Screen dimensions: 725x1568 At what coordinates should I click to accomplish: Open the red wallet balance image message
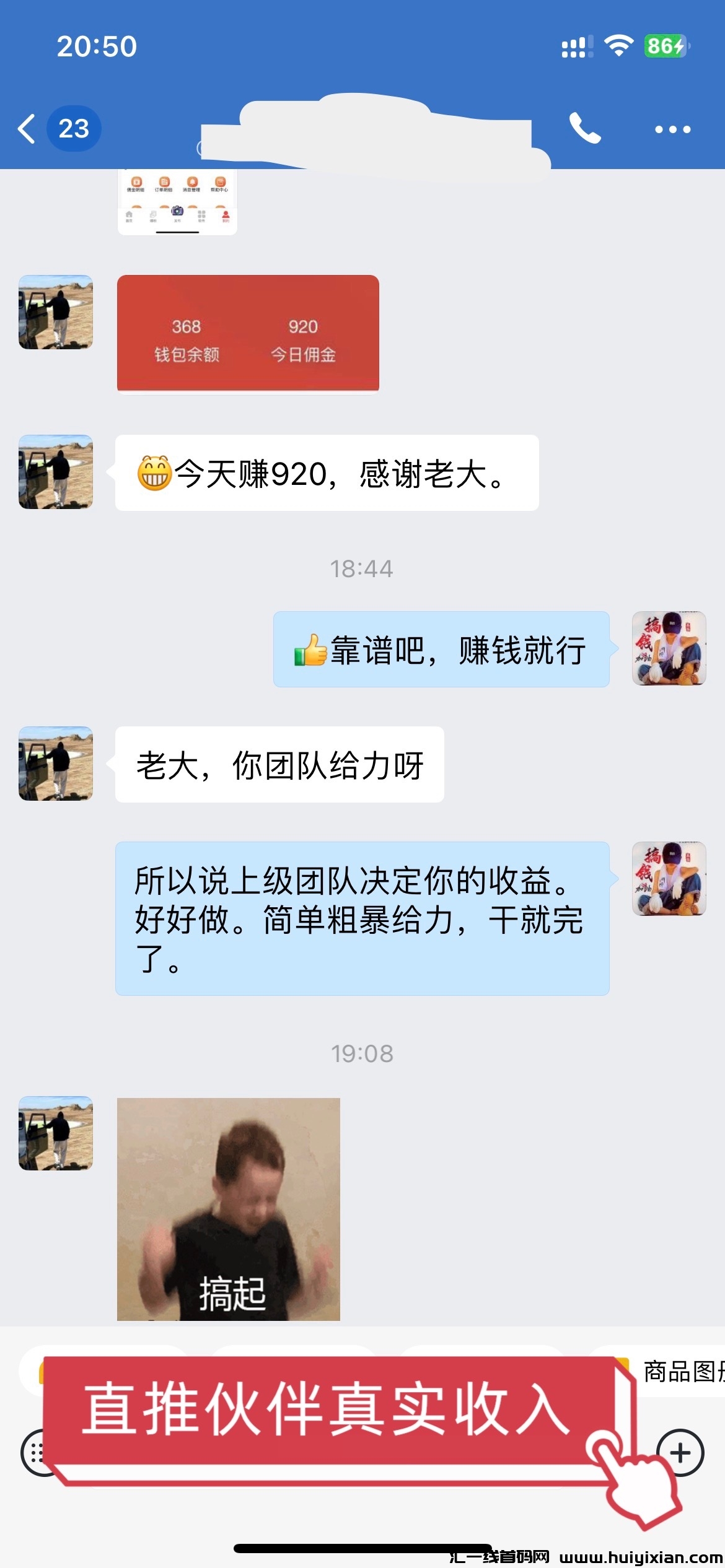coord(248,333)
